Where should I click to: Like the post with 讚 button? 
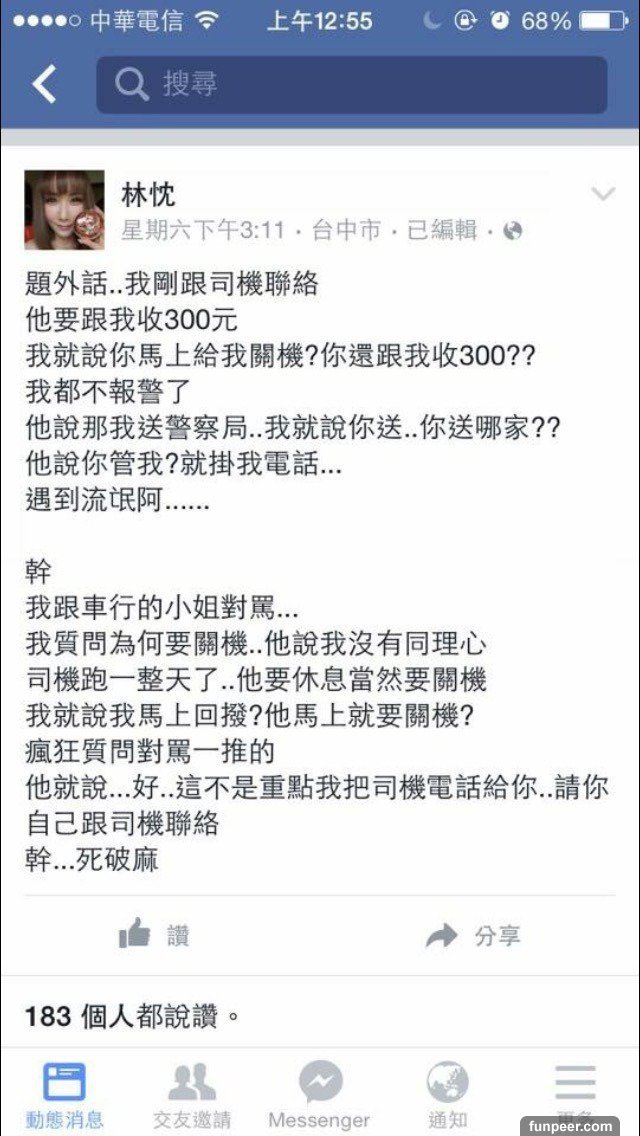pos(155,936)
